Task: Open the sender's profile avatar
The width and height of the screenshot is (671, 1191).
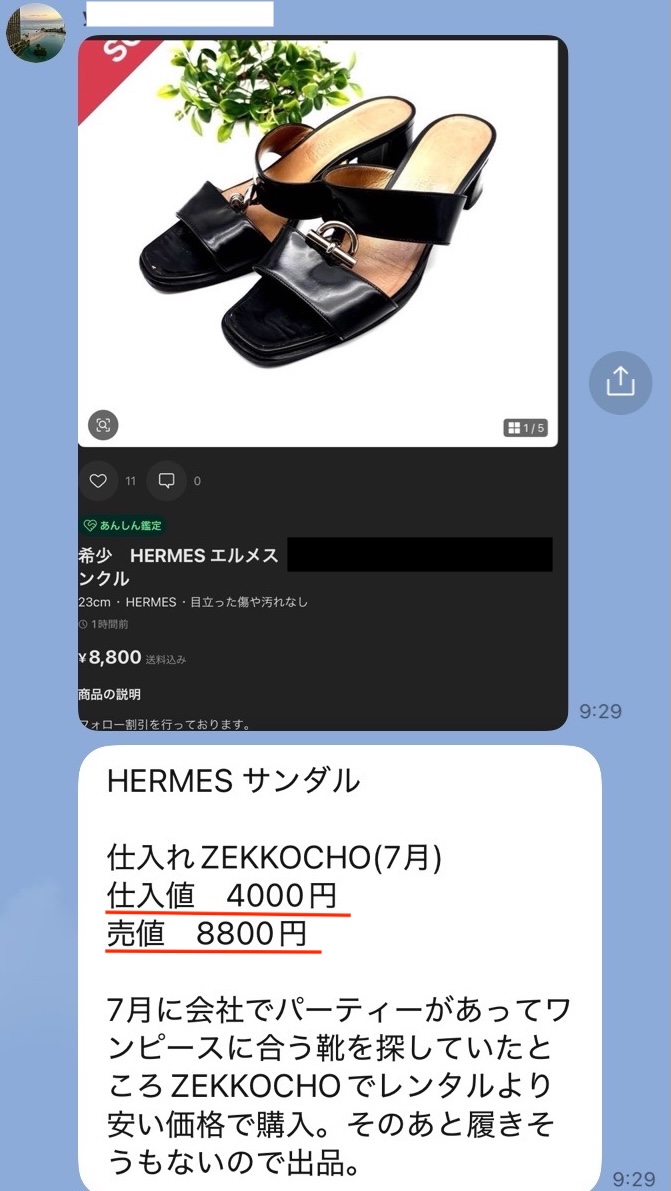Action: point(36,32)
